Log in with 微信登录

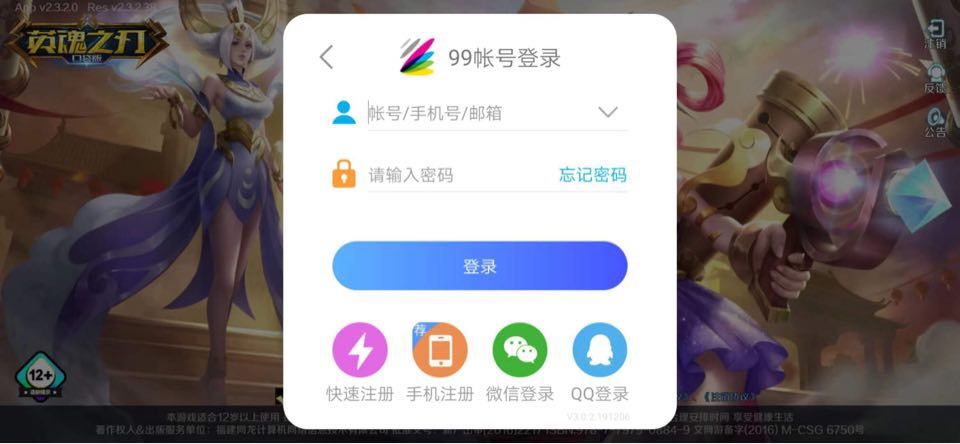tap(520, 350)
